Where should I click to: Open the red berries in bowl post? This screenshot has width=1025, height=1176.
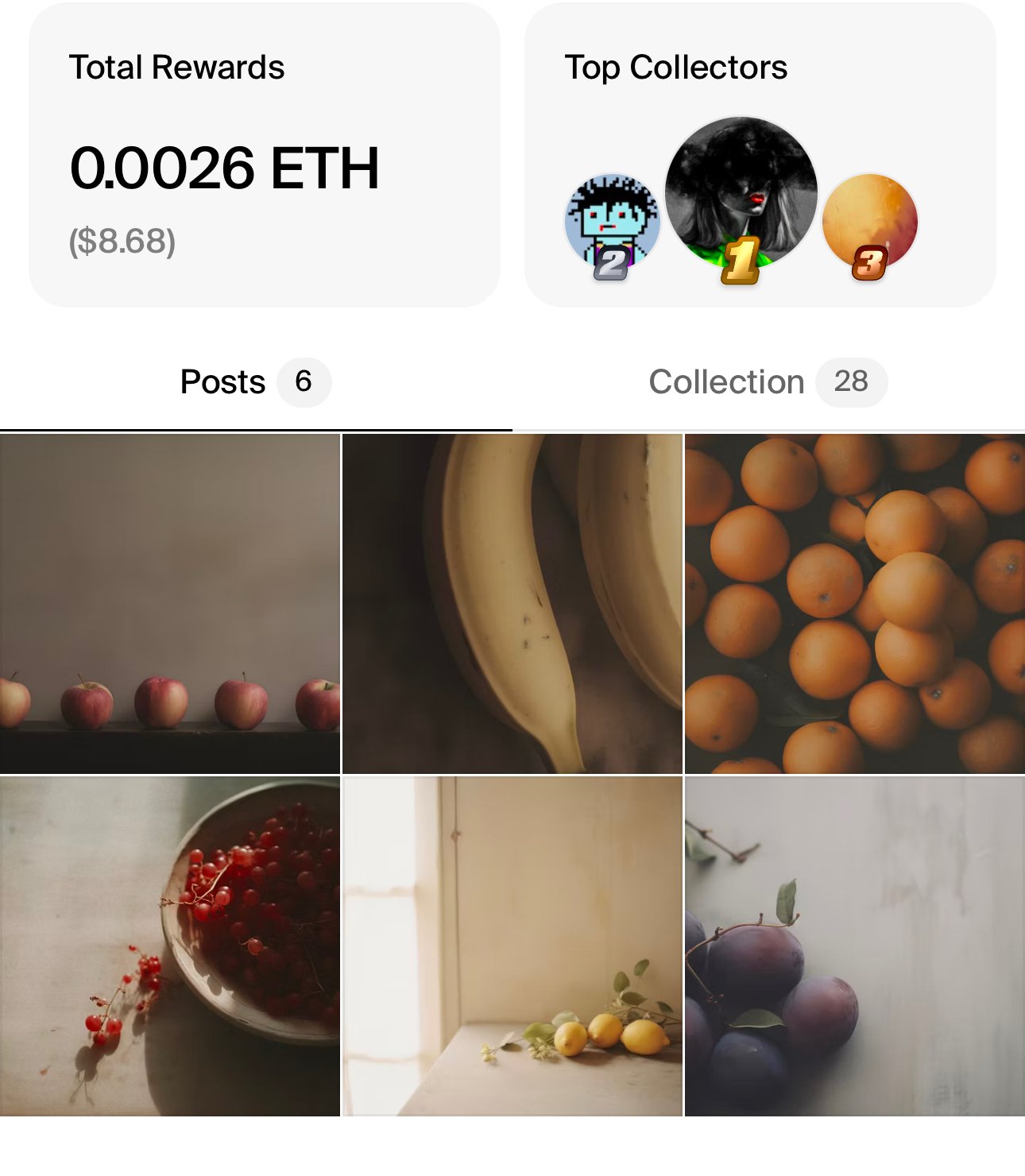(170, 946)
